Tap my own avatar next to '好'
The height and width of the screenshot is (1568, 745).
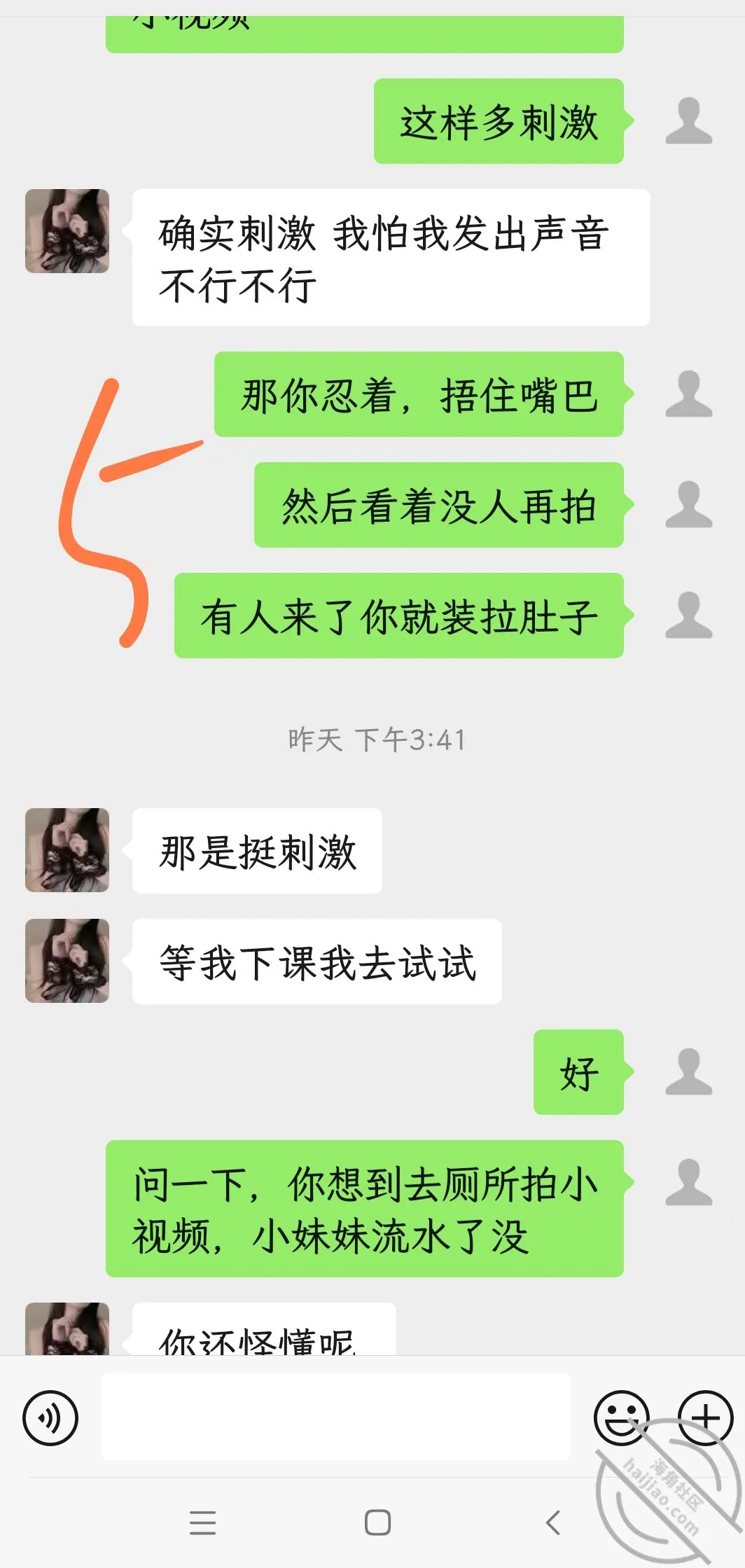(x=689, y=1071)
